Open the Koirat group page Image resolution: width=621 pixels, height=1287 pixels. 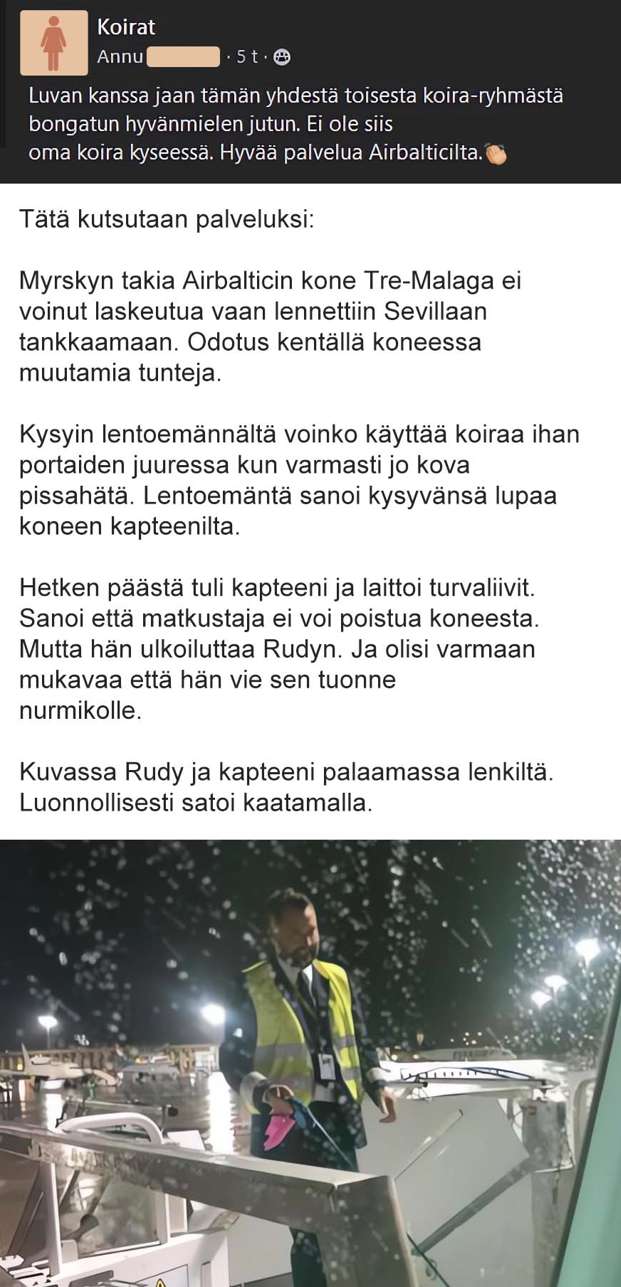[x=126, y=28]
